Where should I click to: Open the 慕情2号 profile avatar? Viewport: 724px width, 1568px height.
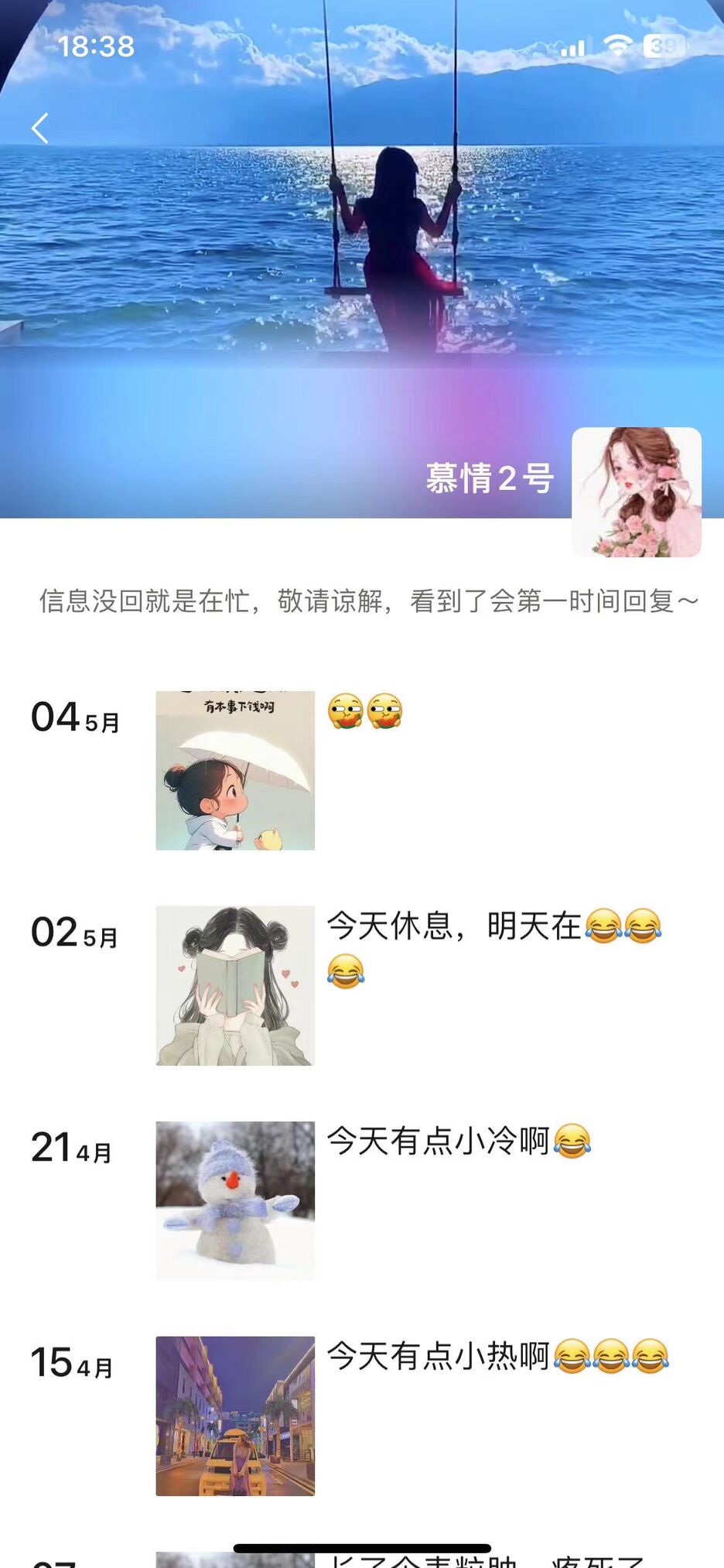tap(636, 492)
